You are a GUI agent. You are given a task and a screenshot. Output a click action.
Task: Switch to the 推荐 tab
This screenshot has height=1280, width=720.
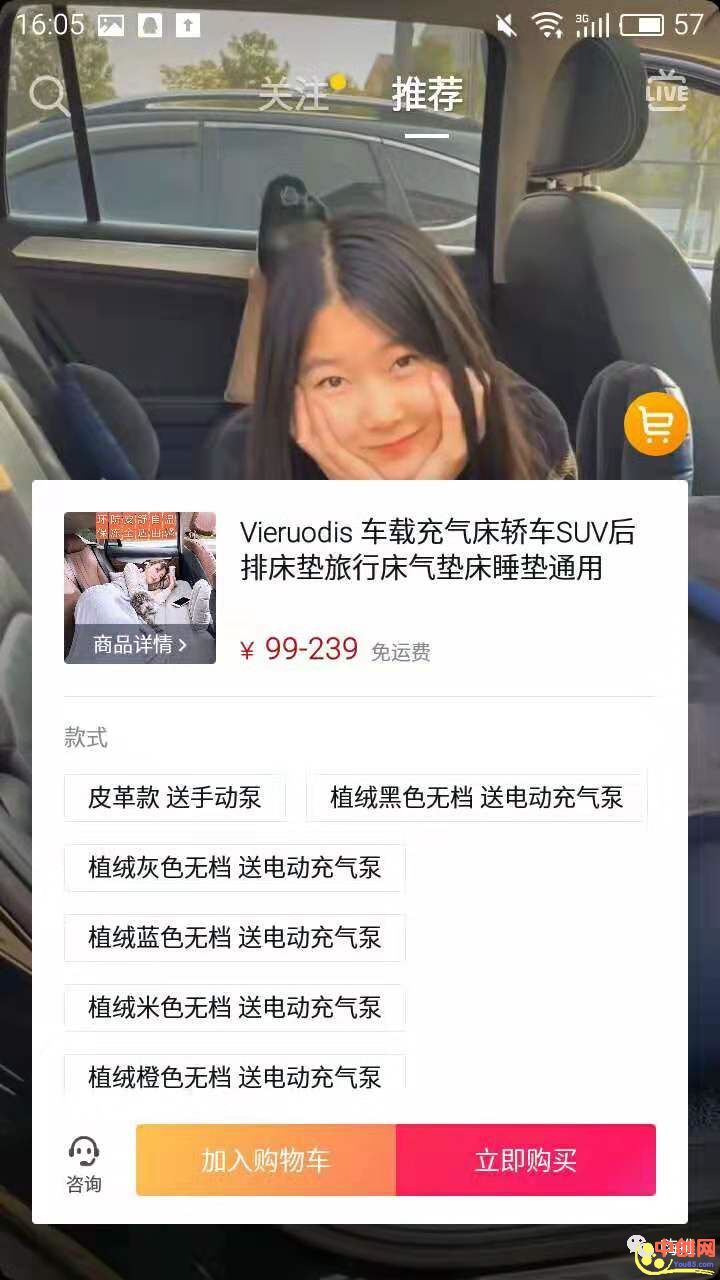(427, 94)
